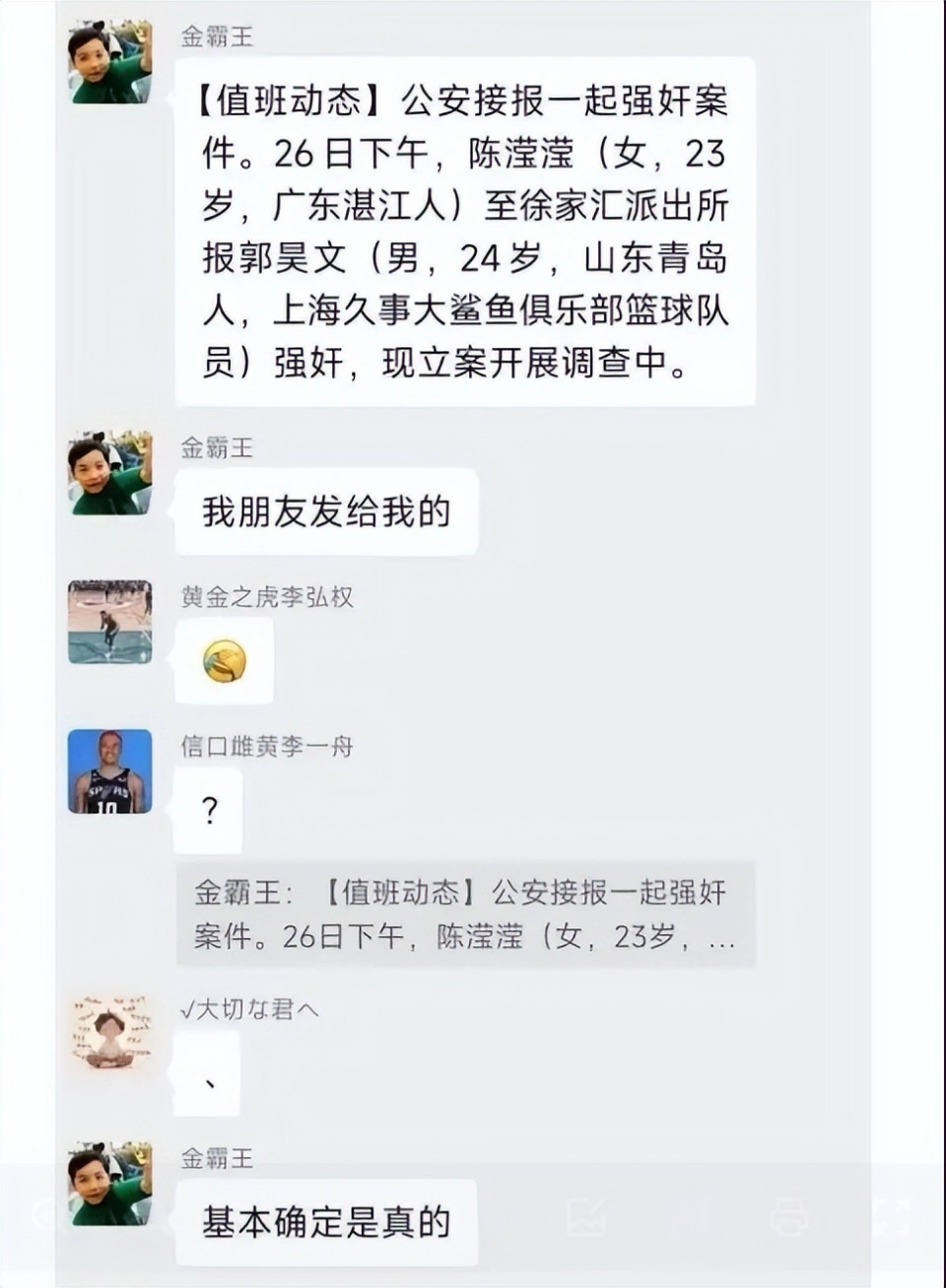Open the quoted 金霸王 message under the question mark
The image size is (946, 1288).
tap(464, 914)
